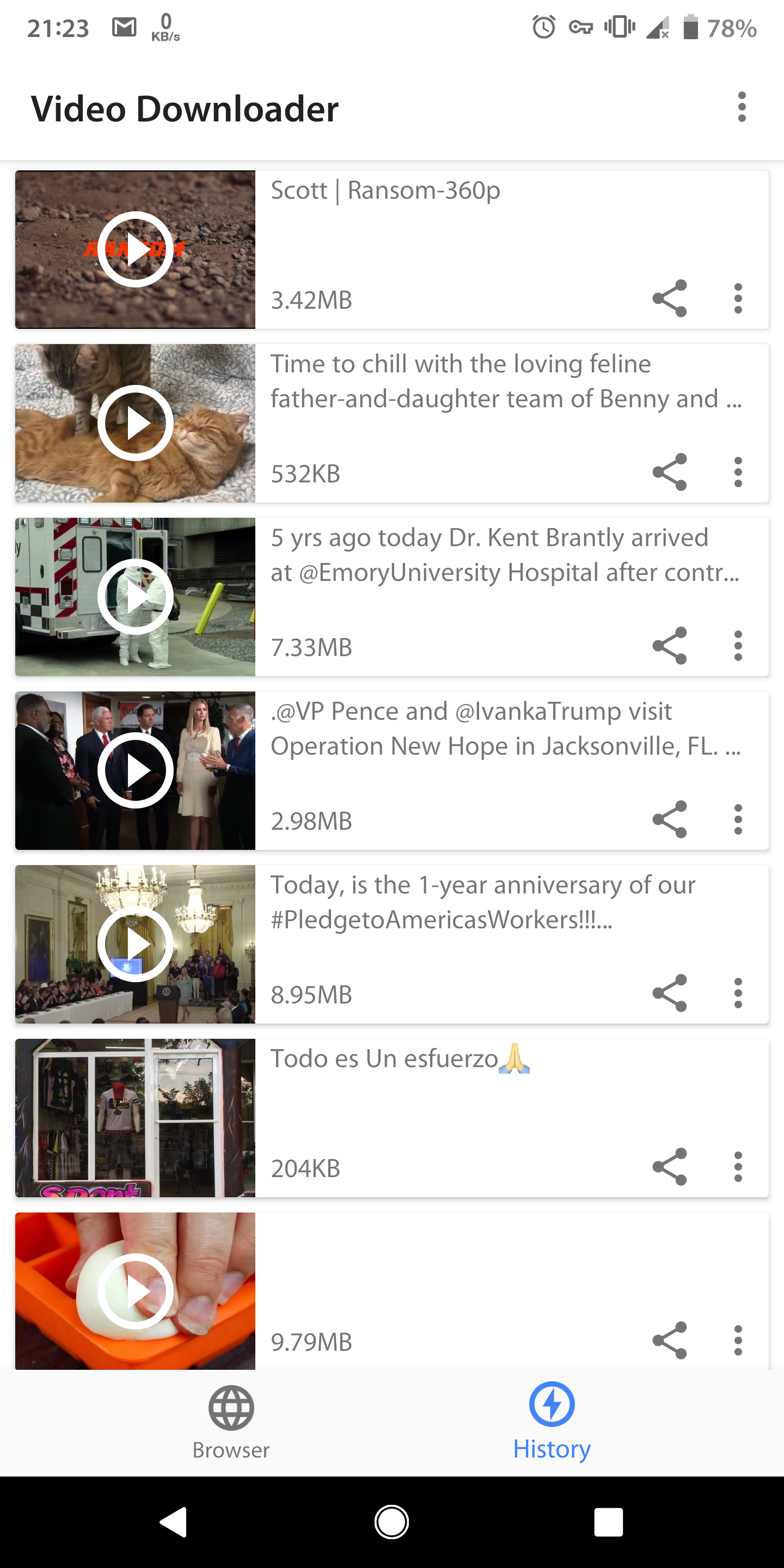Play the #PledgetoAmericasWorkers anniversary video
This screenshot has height=1568, width=784.
pyautogui.click(x=135, y=944)
